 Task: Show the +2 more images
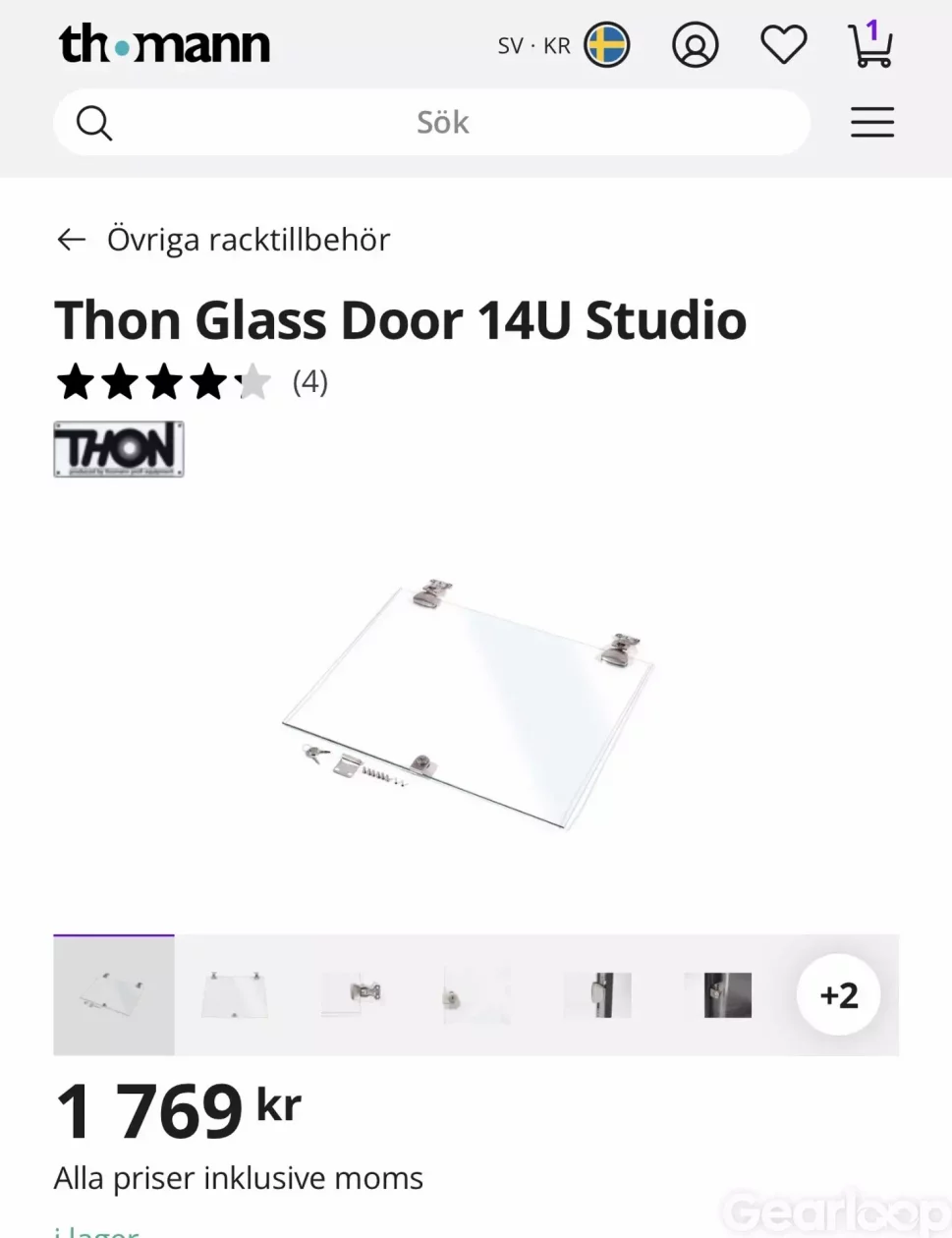coord(838,995)
